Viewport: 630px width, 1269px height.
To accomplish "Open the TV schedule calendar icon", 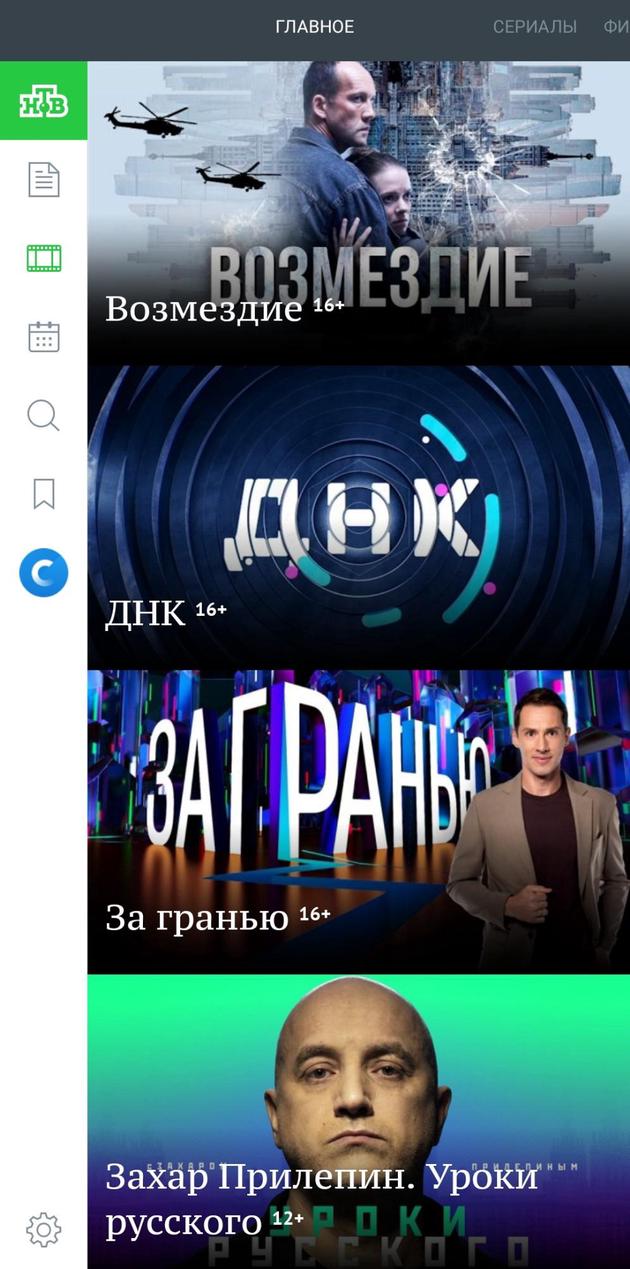I will pos(43,337).
